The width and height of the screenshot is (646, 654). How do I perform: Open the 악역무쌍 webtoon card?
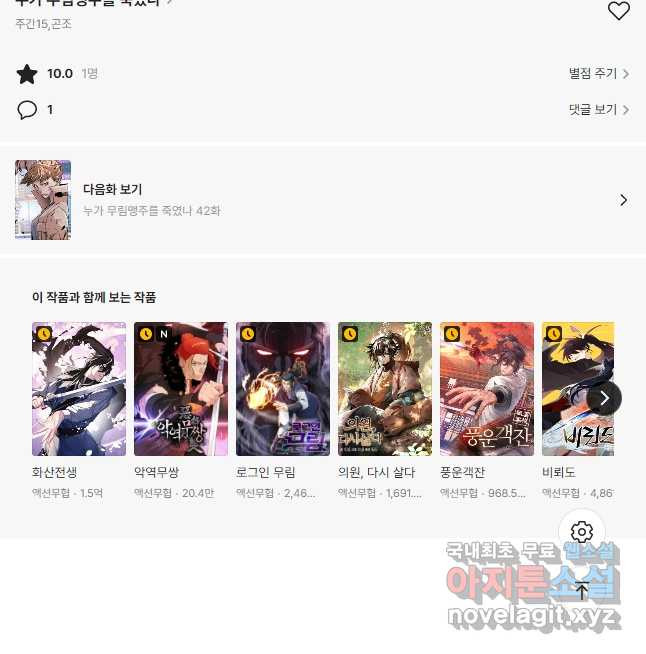tap(181, 389)
